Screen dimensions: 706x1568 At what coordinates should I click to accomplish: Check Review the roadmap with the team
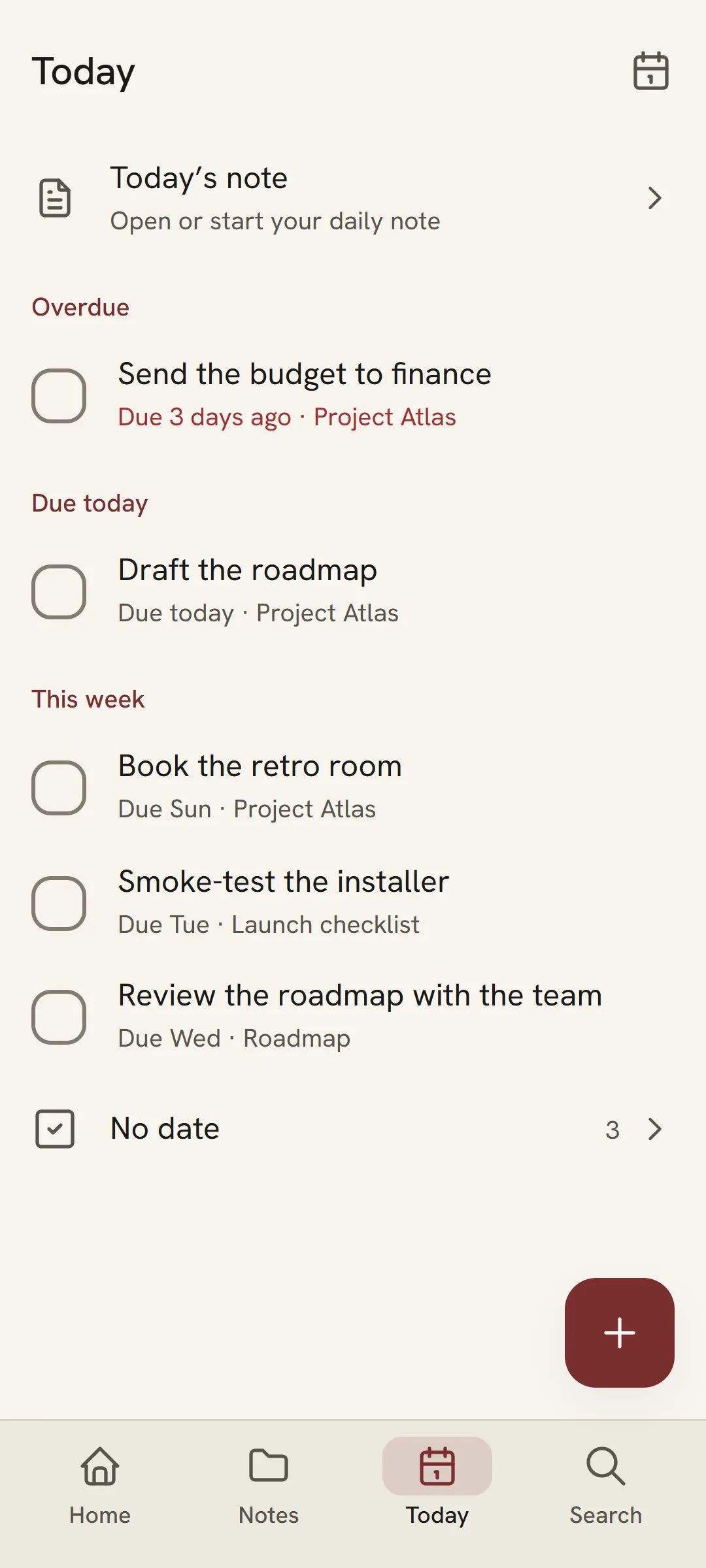coord(59,1017)
